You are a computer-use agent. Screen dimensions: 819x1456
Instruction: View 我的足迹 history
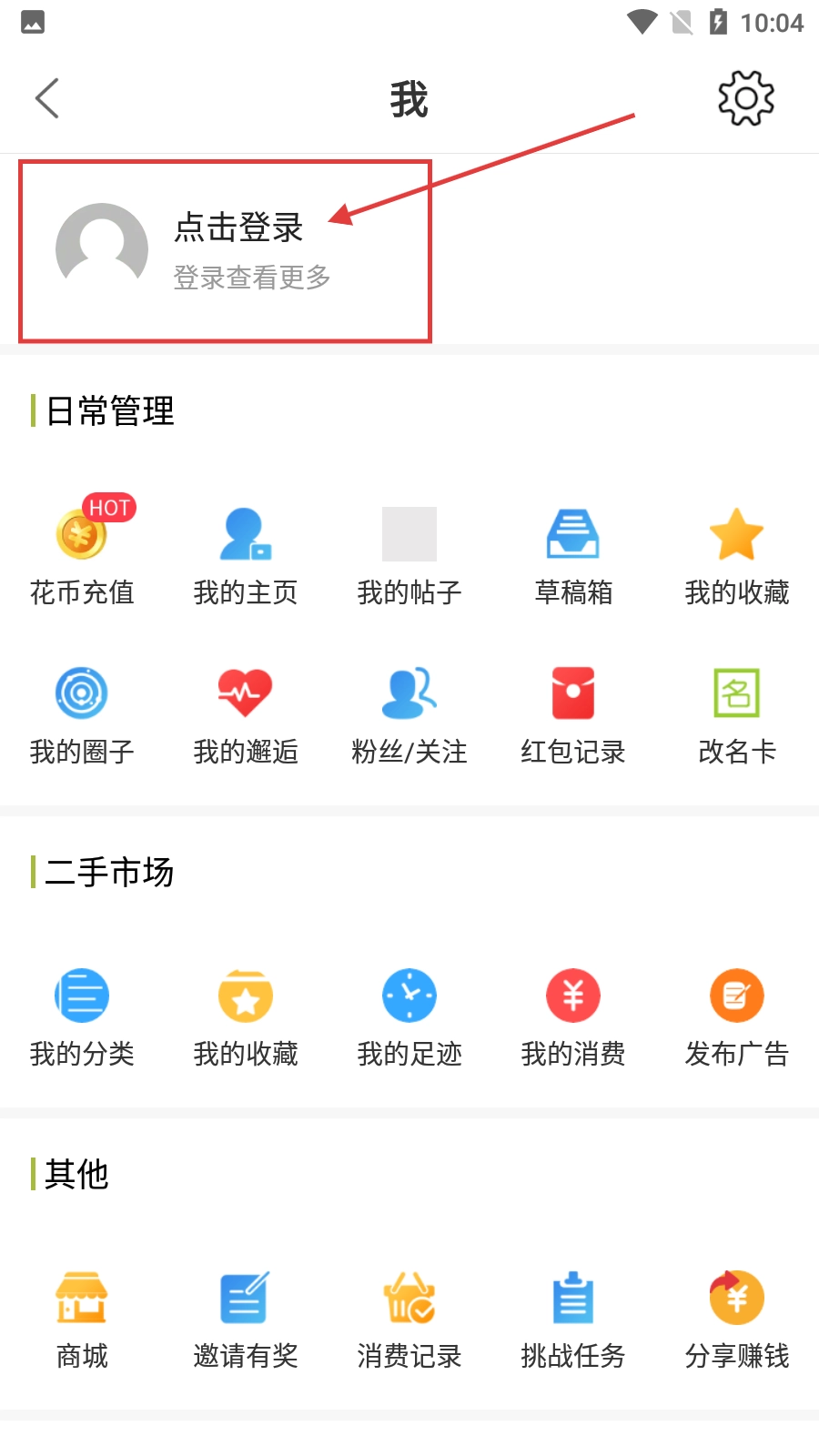click(409, 1014)
